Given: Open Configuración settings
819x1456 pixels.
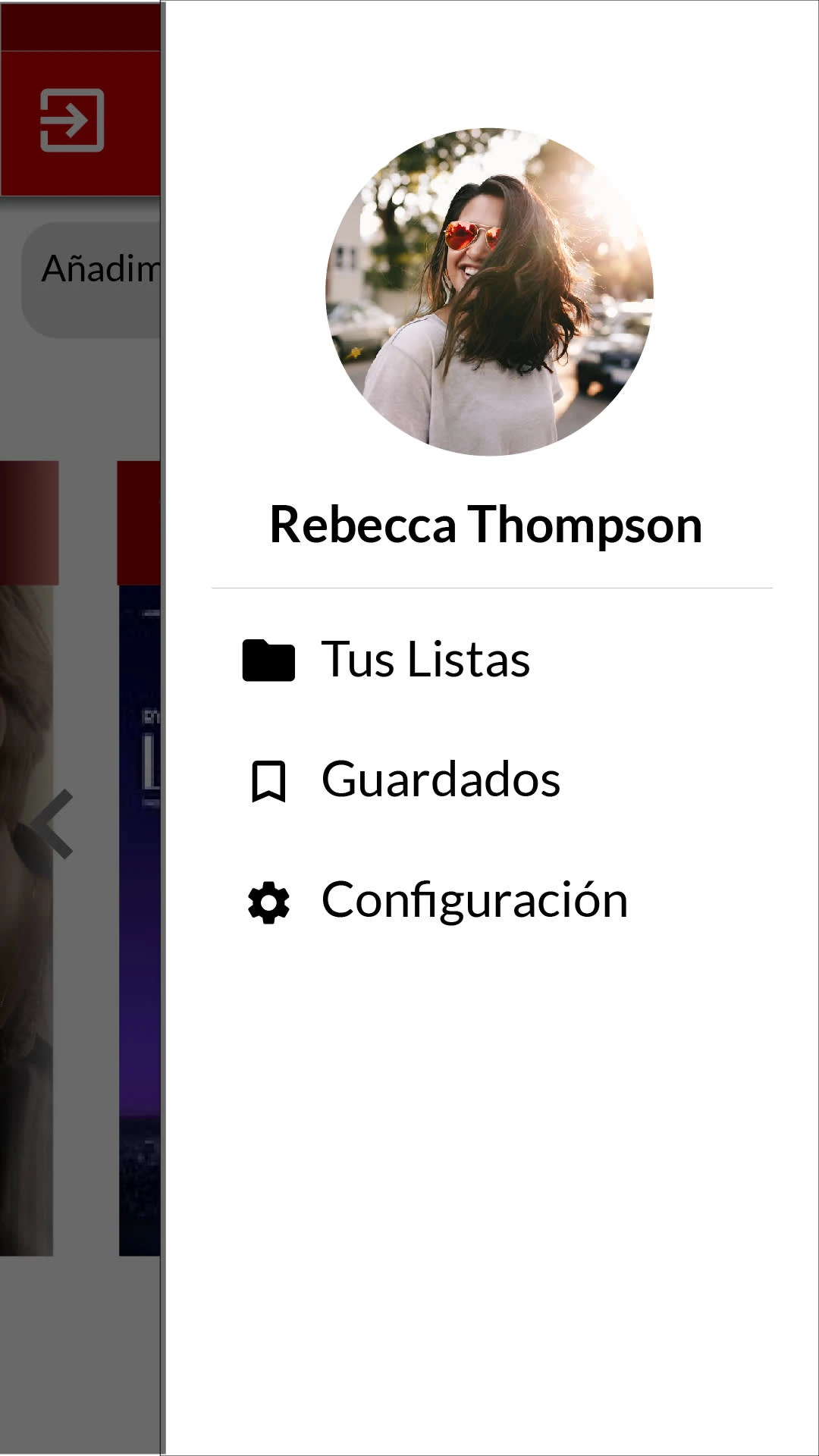Looking at the screenshot, I should (474, 900).
